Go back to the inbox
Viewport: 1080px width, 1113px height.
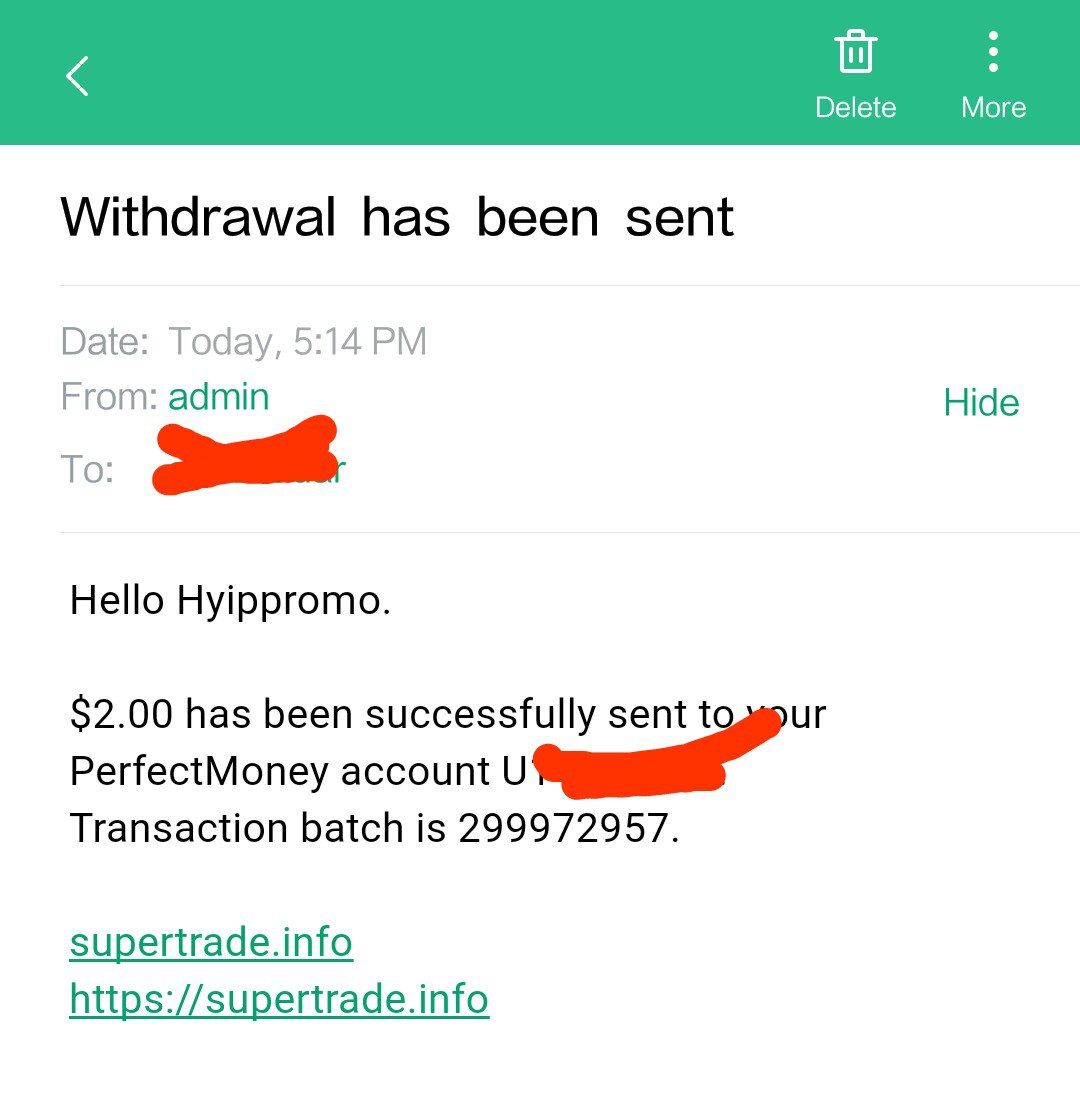[78, 76]
